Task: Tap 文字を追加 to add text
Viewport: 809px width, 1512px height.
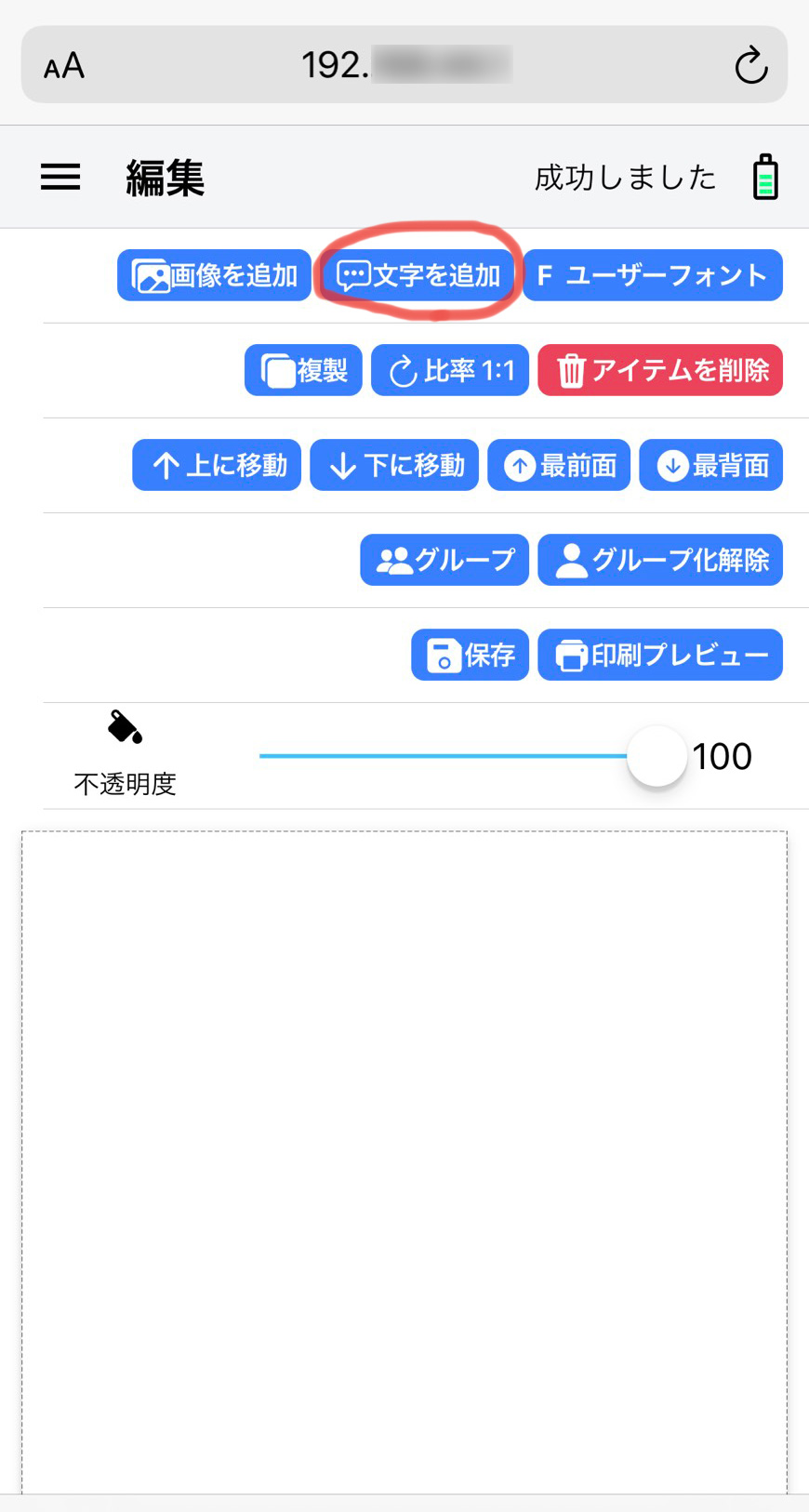Action: (418, 275)
